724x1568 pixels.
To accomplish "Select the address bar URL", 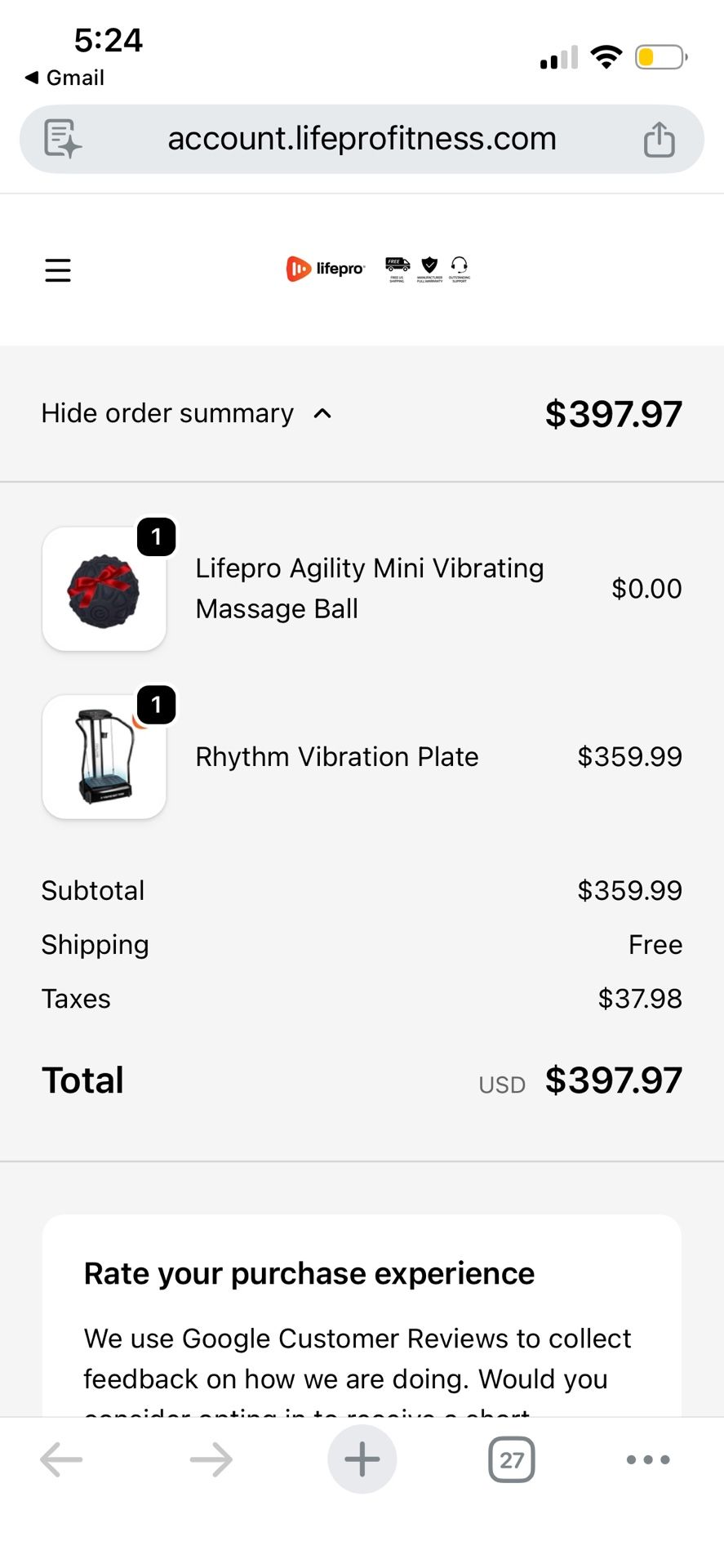I will [362, 138].
